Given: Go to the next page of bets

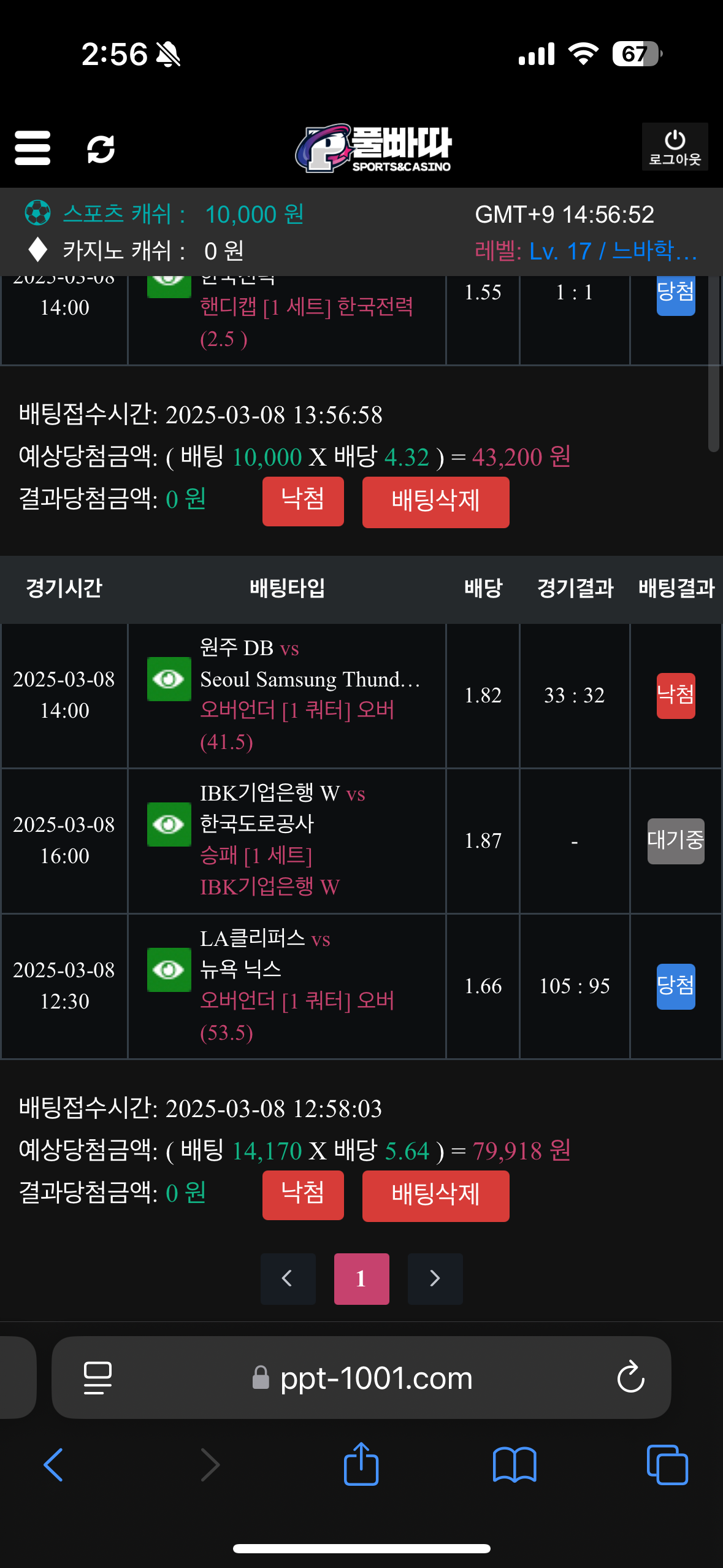Looking at the screenshot, I should click(x=435, y=1278).
